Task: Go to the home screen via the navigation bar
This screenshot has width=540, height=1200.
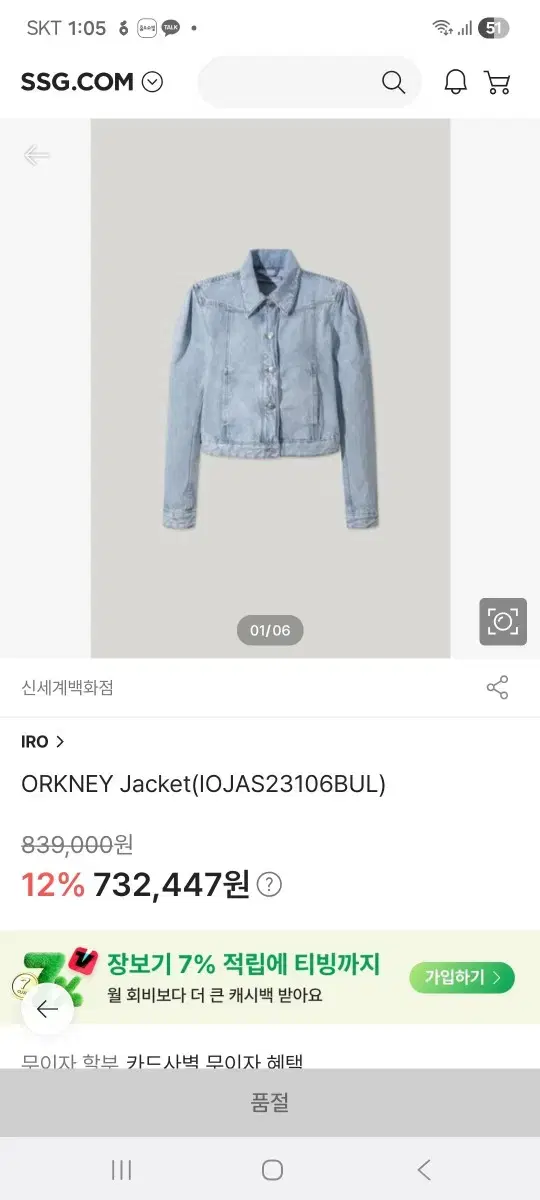Action: coord(272,1169)
